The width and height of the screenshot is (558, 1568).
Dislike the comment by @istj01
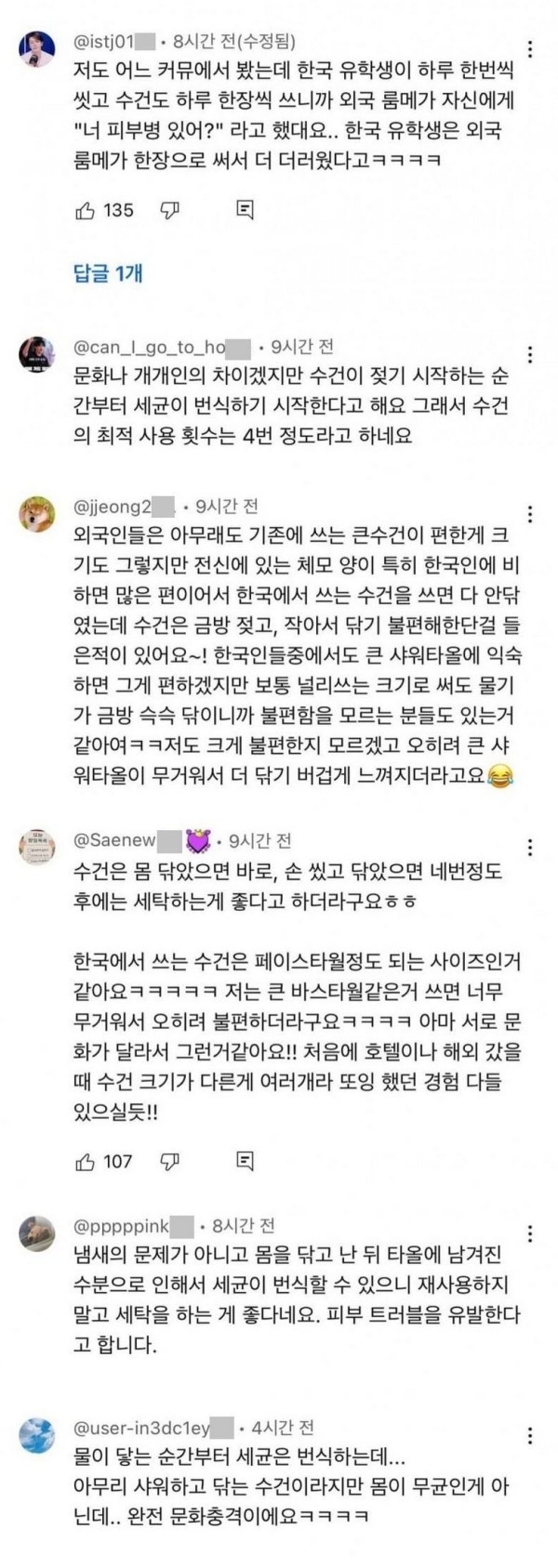[169, 210]
